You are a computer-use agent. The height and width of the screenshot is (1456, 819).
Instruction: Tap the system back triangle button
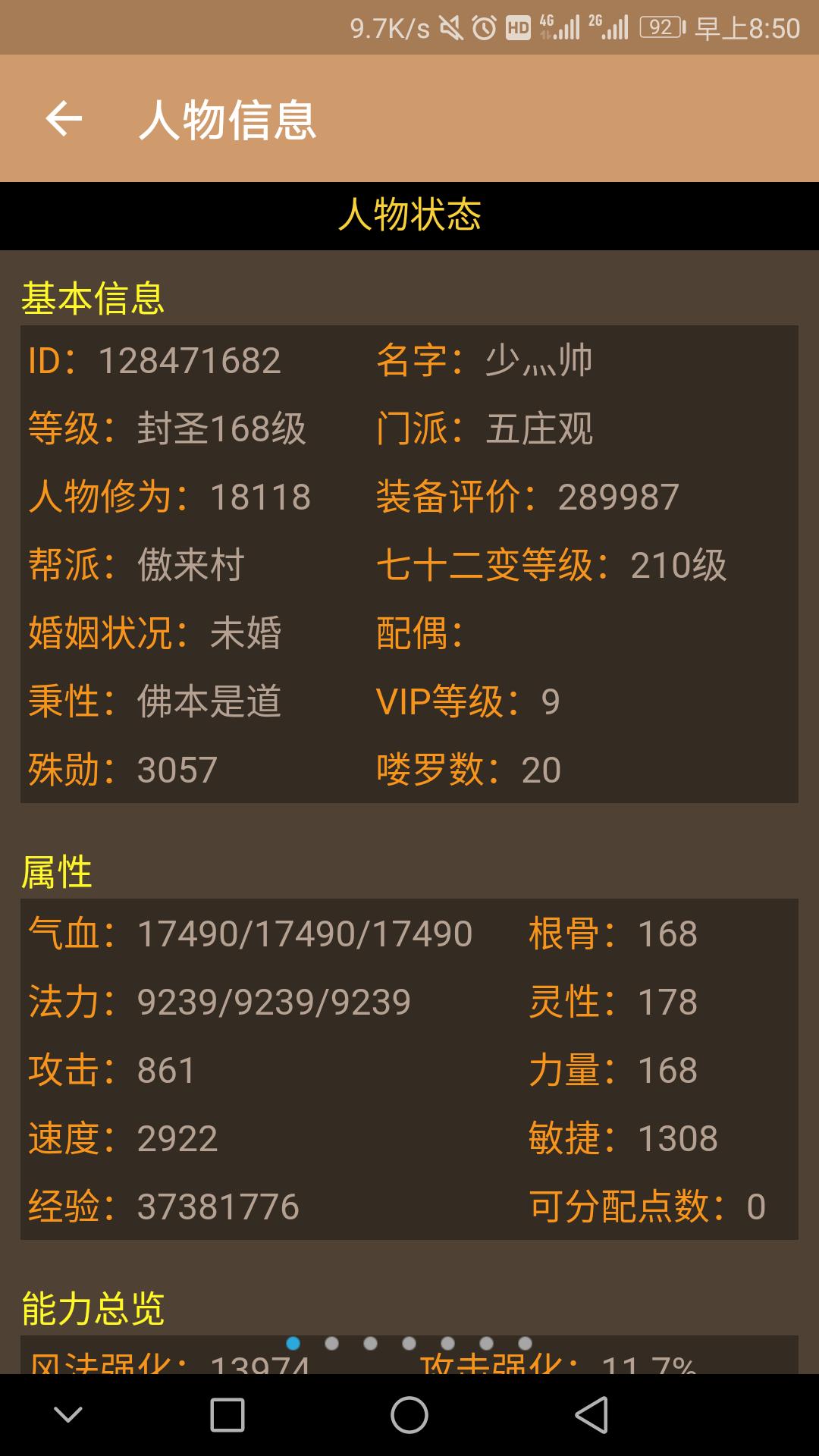(591, 1415)
